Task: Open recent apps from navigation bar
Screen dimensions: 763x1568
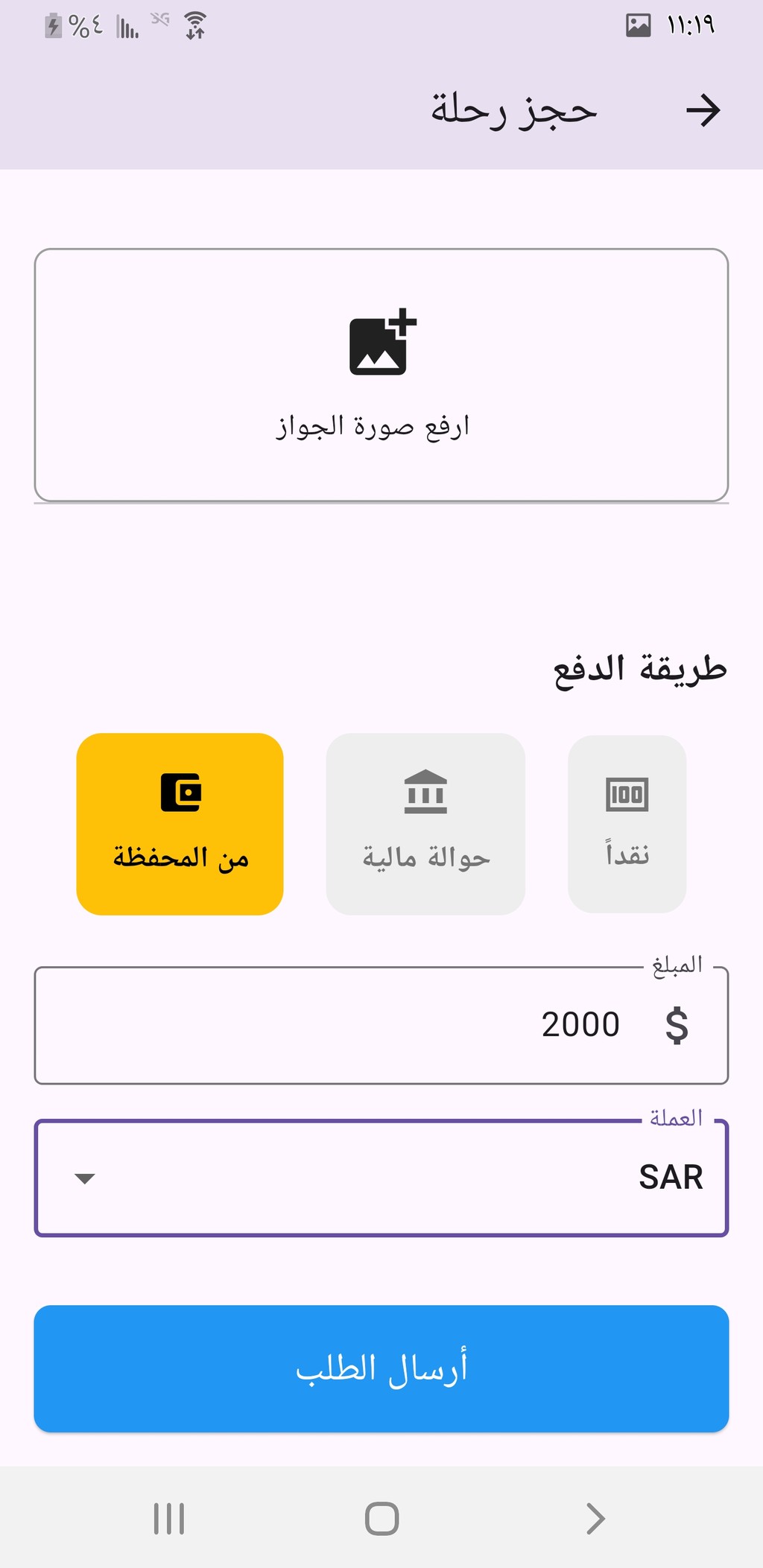Action: pyautogui.click(x=169, y=1518)
